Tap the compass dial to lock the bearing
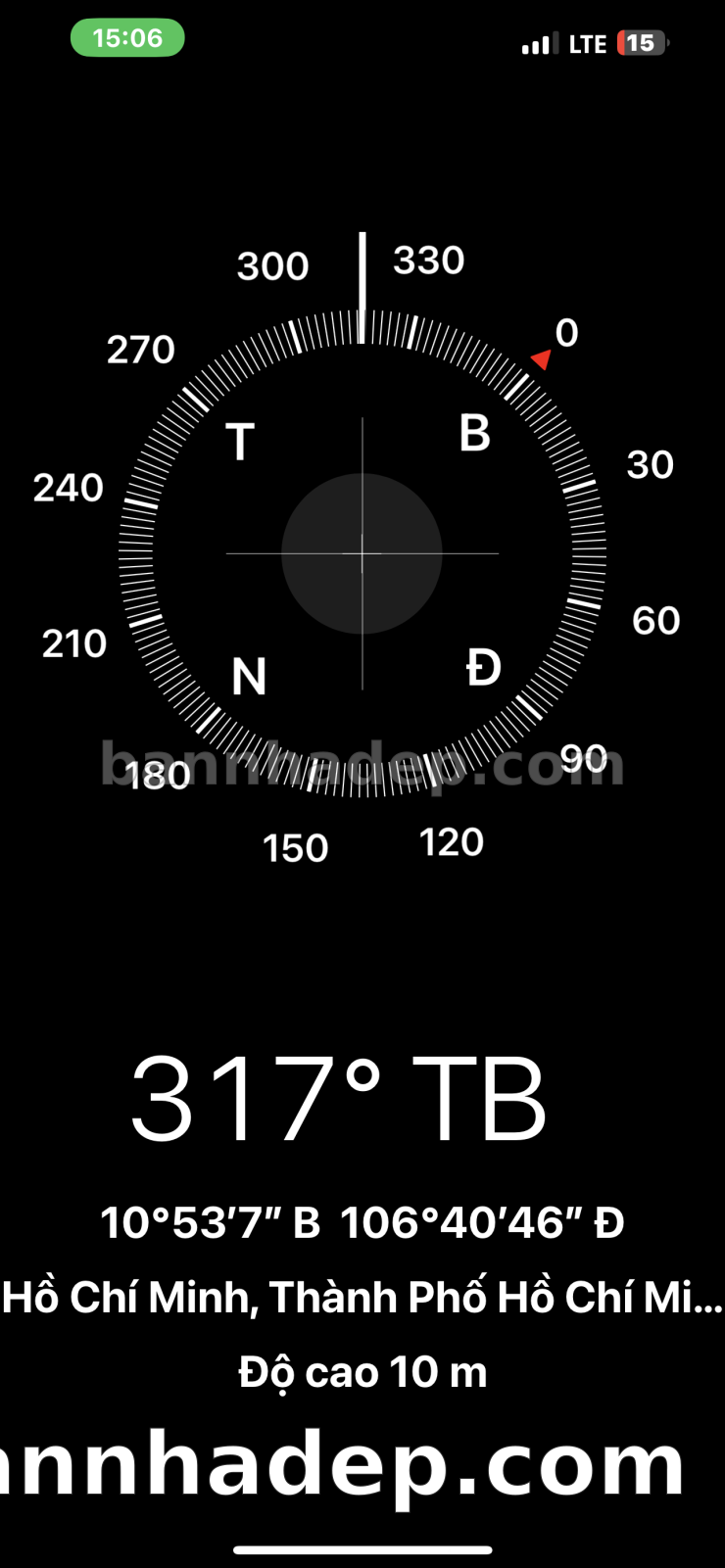The height and width of the screenshot is (1568, 725). click(x=362, y=554)
